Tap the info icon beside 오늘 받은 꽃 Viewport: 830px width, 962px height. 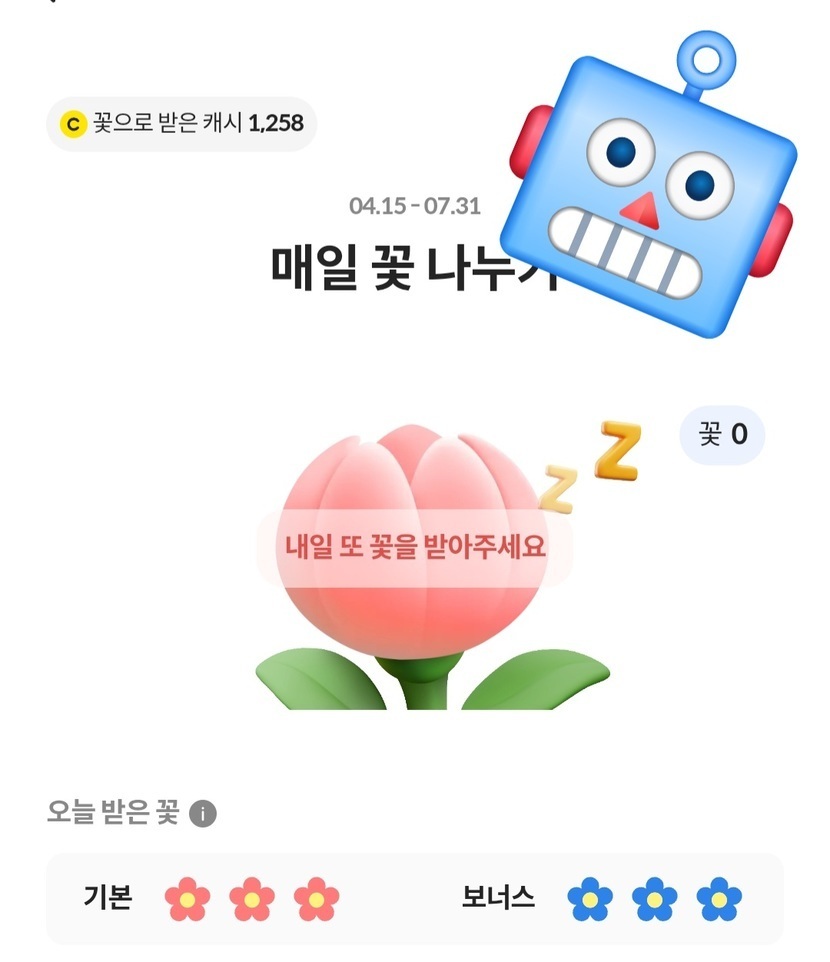click(202, 814)
